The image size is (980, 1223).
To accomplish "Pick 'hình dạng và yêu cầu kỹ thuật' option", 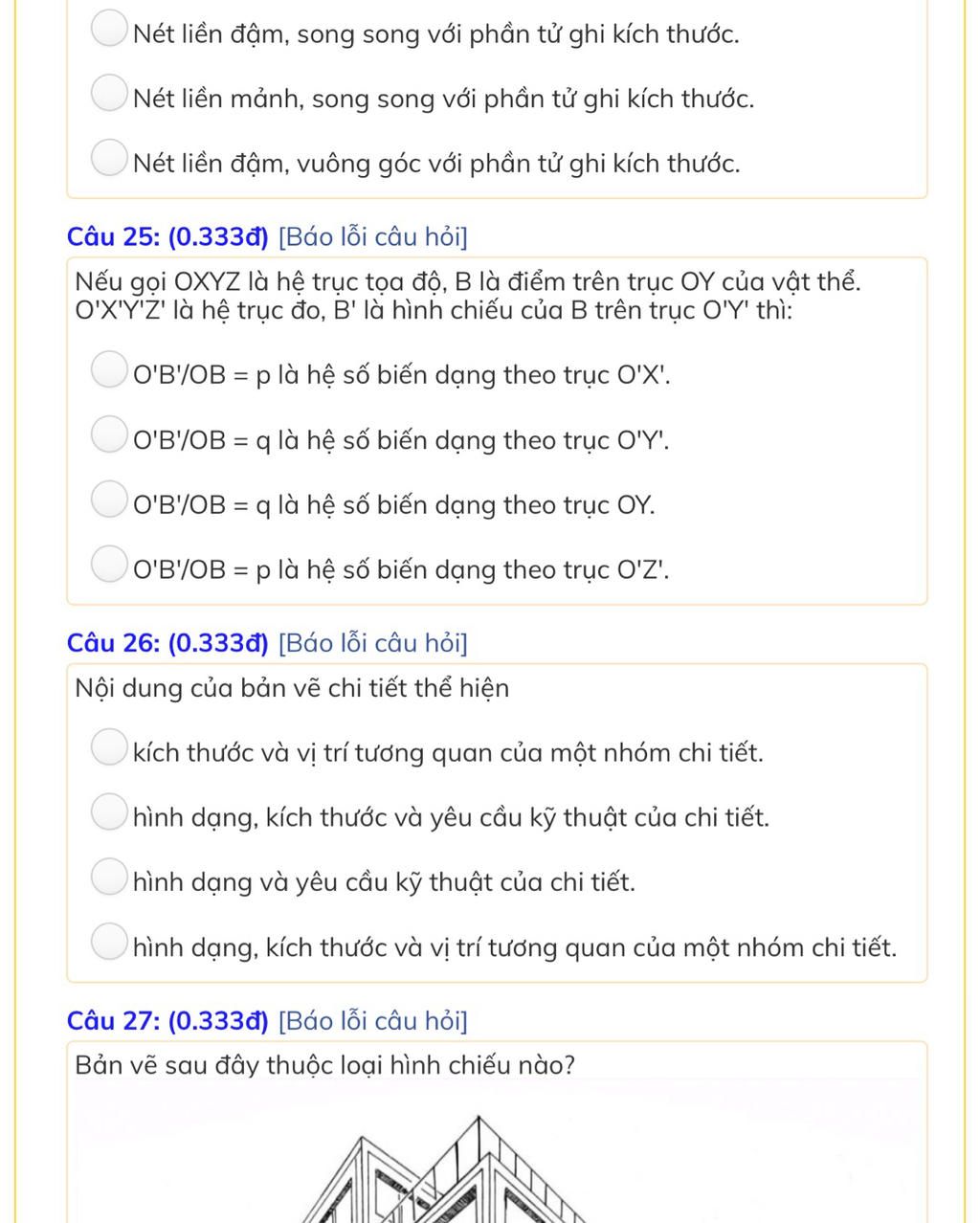I will click(x=109, y=877).
